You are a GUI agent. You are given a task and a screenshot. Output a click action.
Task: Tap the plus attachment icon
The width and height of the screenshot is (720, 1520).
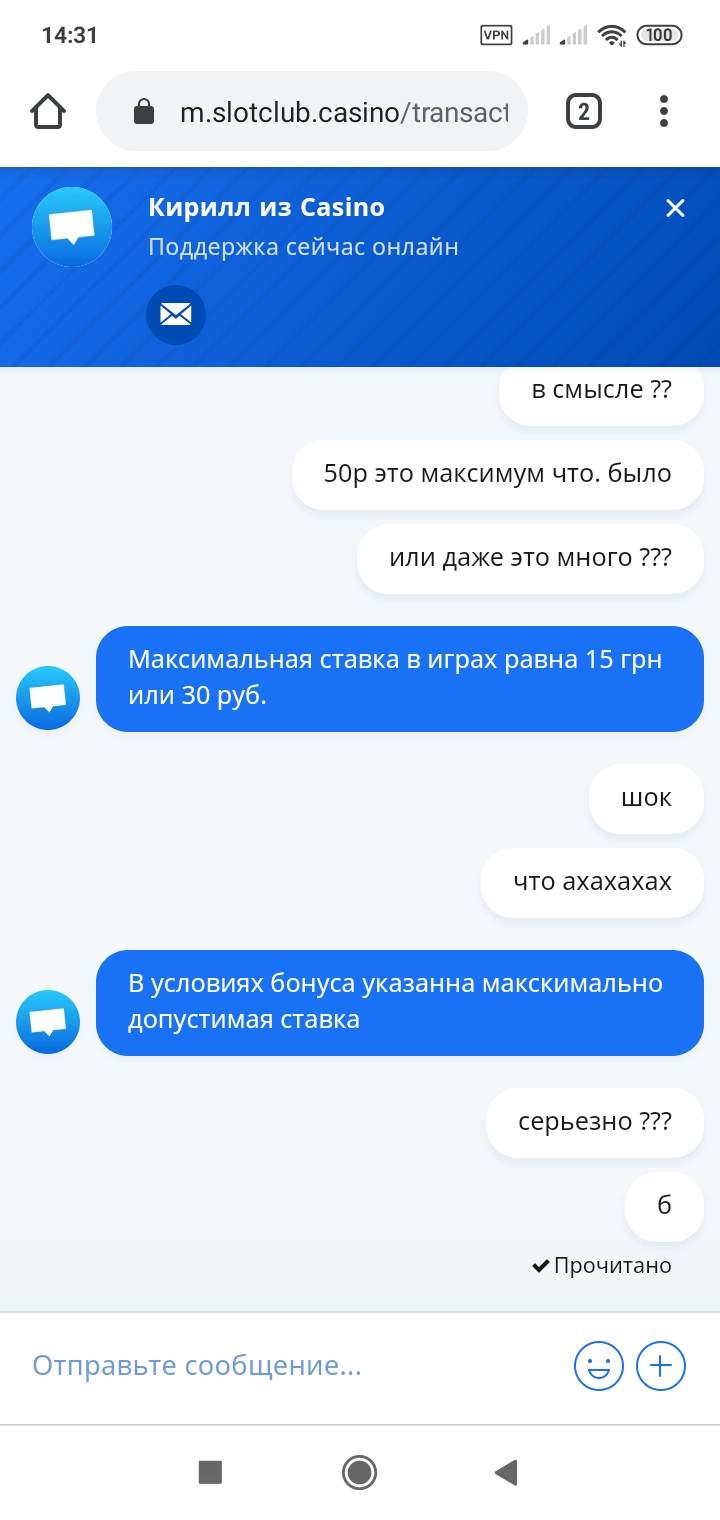click(661, 1366)
